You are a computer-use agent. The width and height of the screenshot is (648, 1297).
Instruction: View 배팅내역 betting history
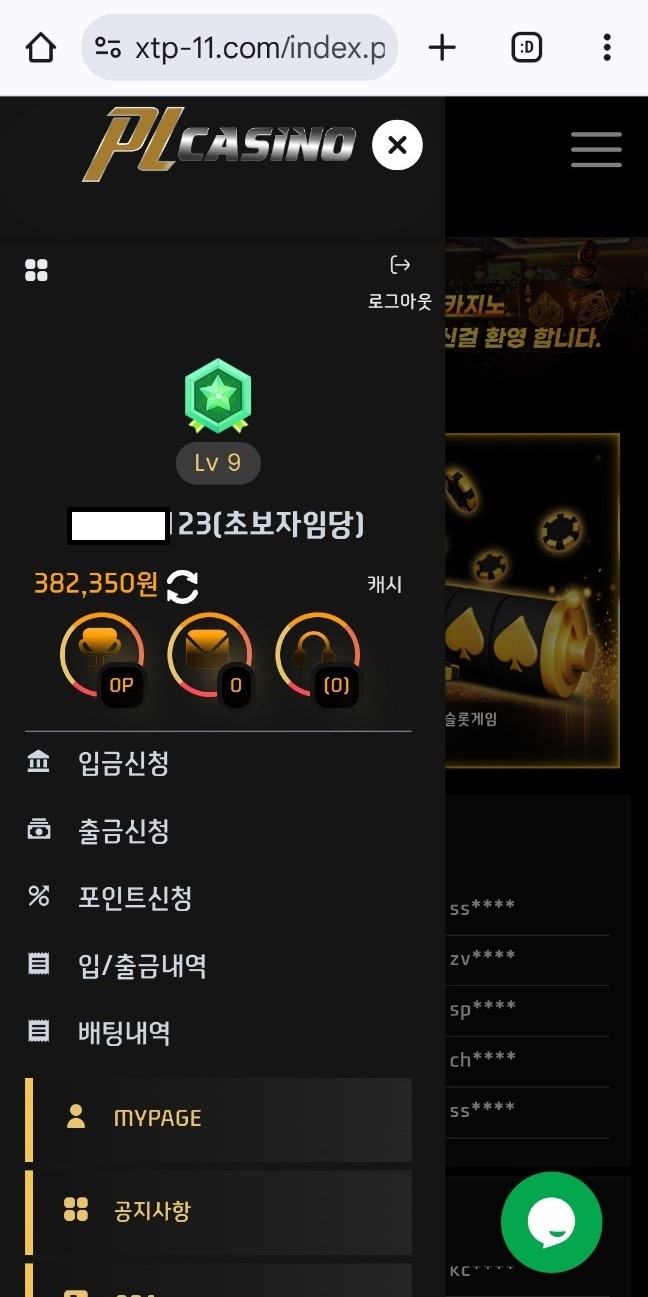(123, 1032)
